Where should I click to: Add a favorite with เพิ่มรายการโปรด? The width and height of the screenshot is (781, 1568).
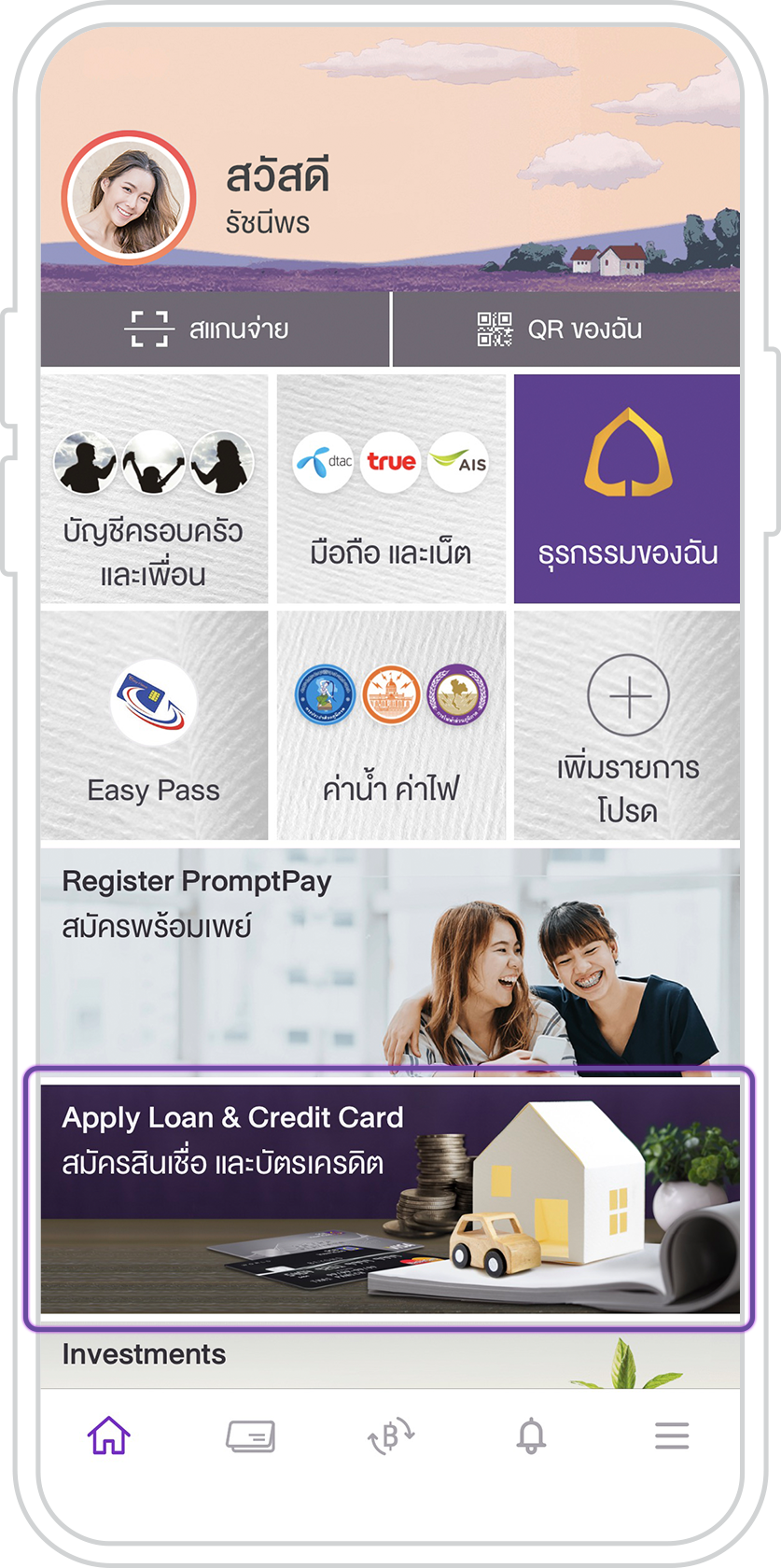click(627, 725)
